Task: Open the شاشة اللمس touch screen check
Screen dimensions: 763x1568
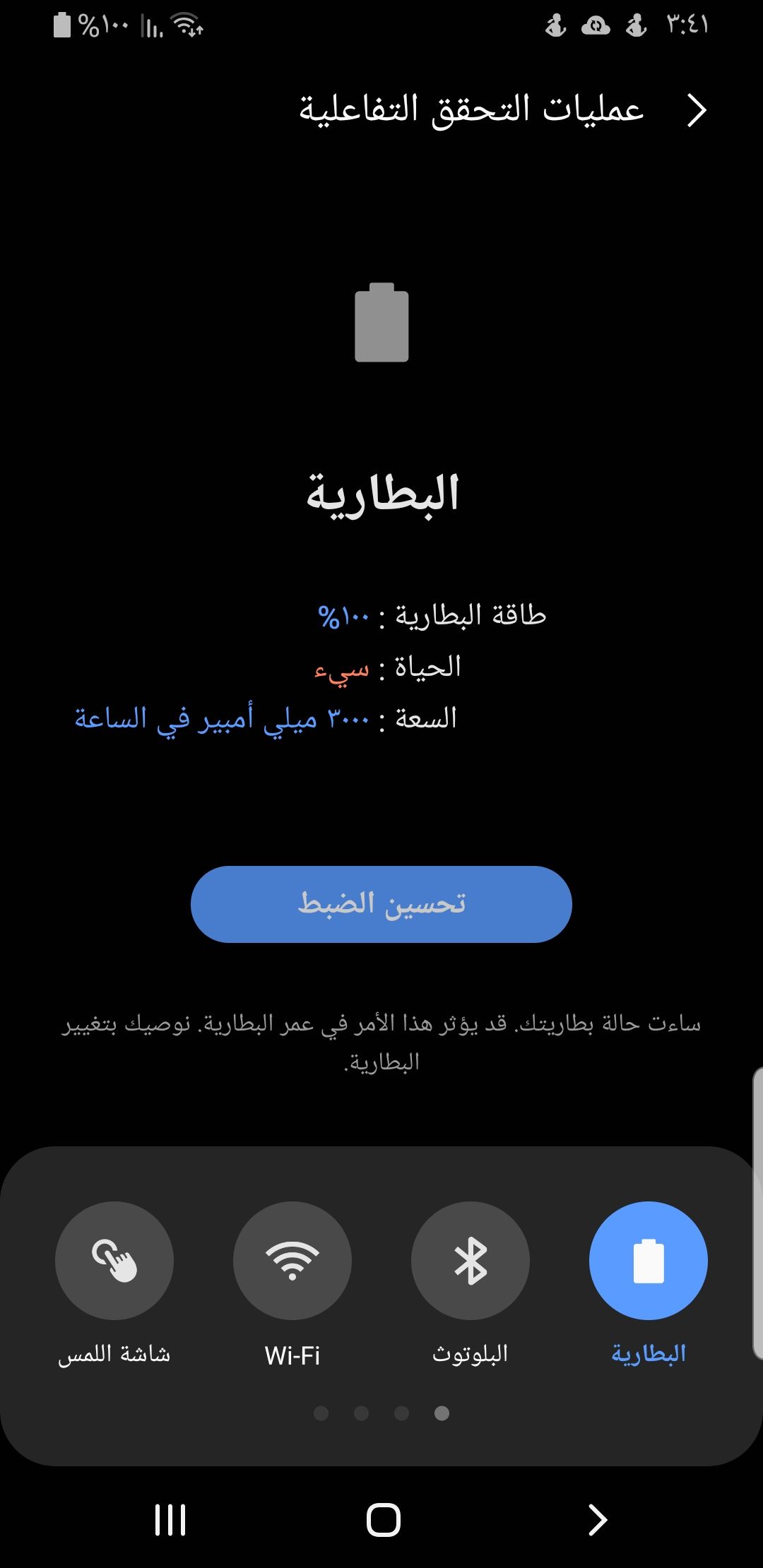Action: click(114, 1261)
